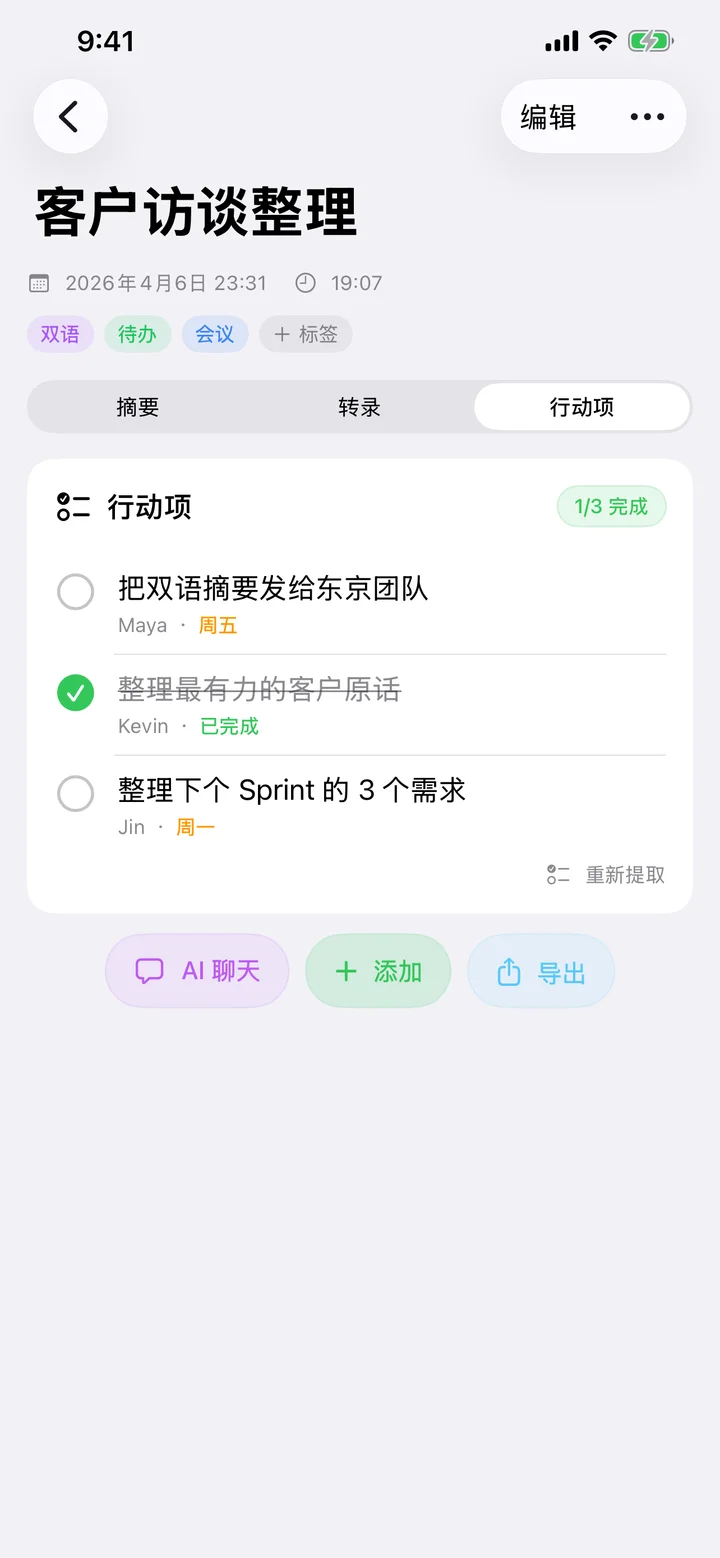
Task: Tap the 1/3 完成 progress badge
Action: point(611,507)
